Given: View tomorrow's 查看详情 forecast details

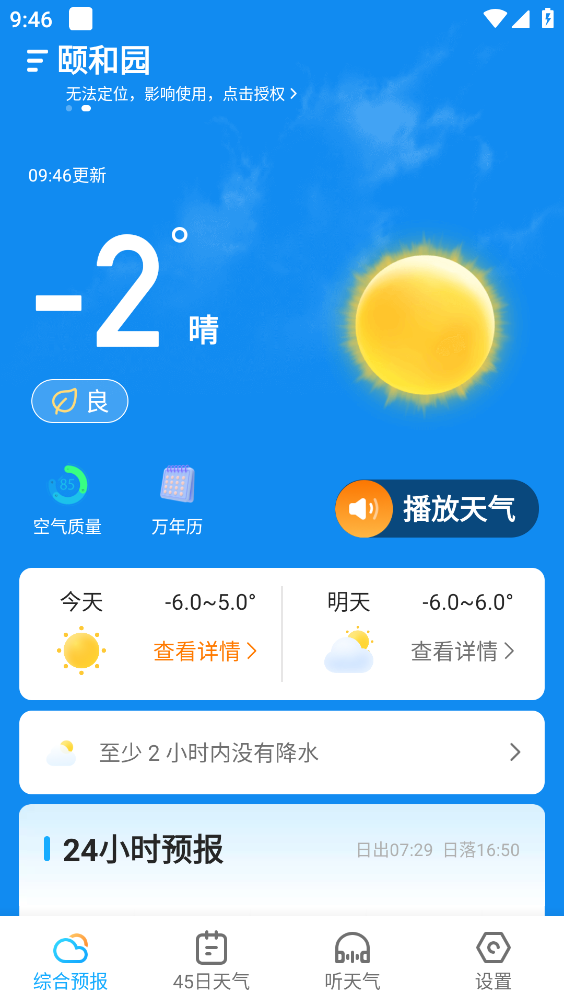Looking at the screenshot, I should (x=462, y=652).
